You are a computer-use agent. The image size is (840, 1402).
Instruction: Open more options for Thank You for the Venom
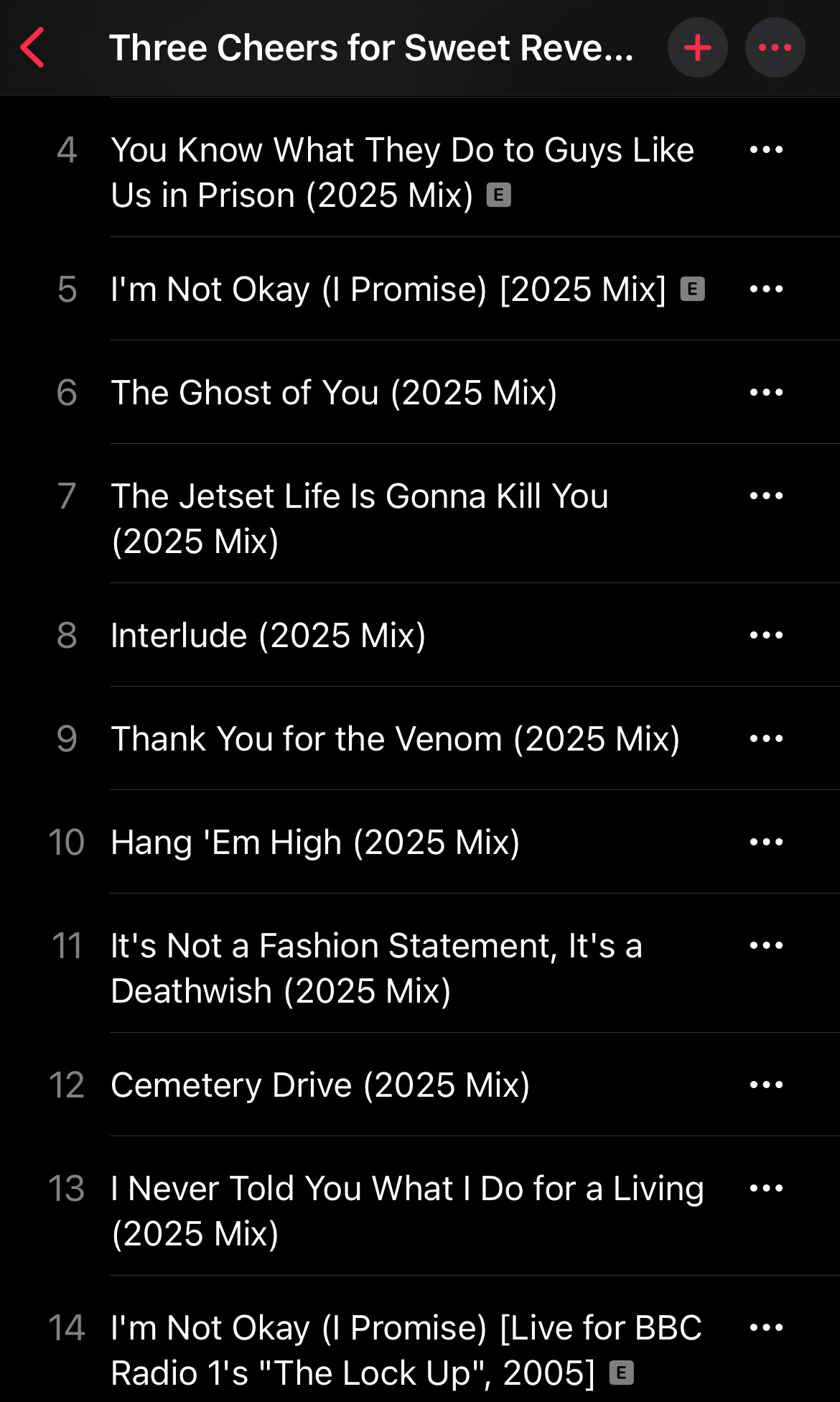click(x=766, y=738)
